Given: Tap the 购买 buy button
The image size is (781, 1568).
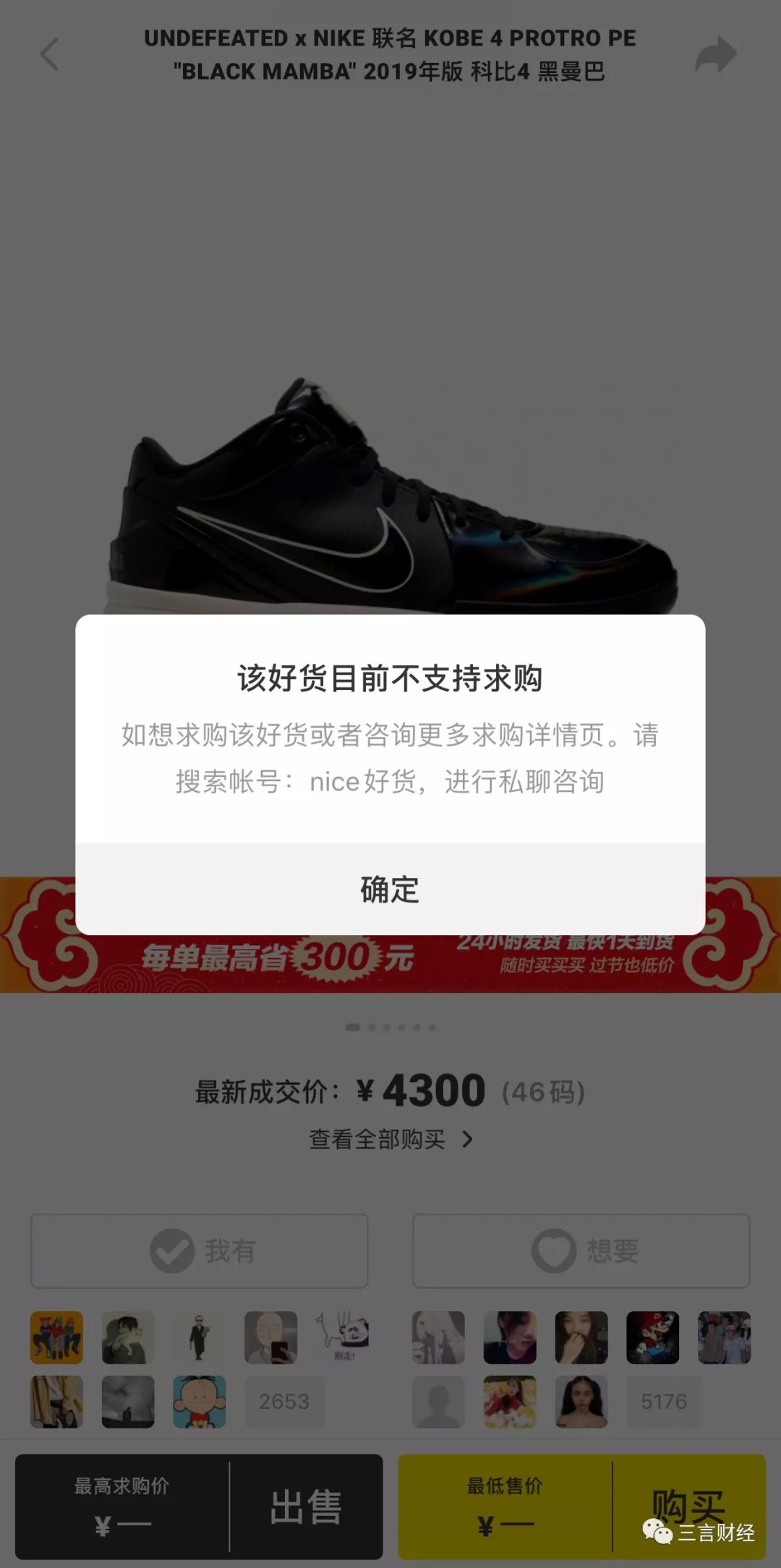Looking at the screenshot, I should click(x=688, y=1507).
